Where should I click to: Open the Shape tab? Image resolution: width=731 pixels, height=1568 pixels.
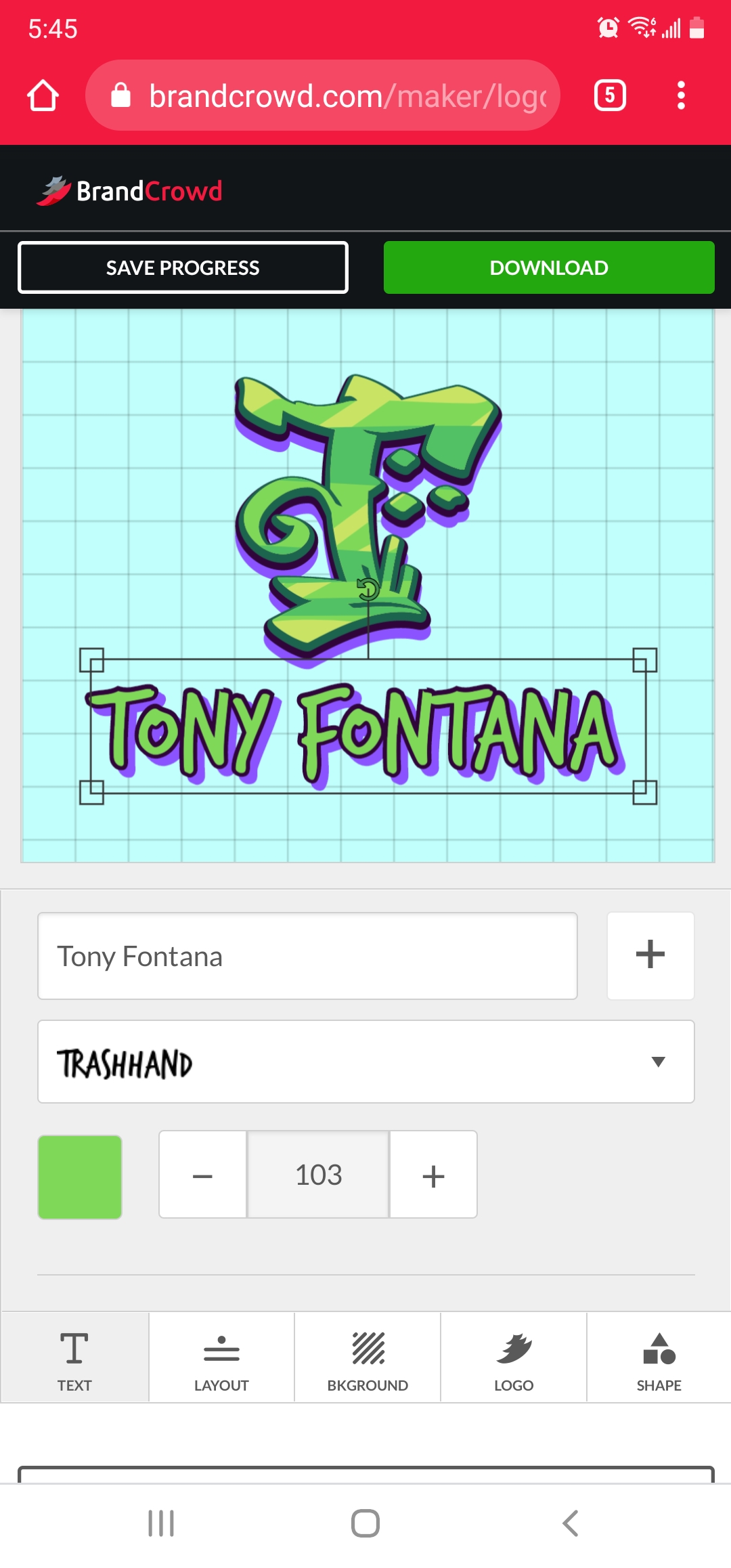659,1358
